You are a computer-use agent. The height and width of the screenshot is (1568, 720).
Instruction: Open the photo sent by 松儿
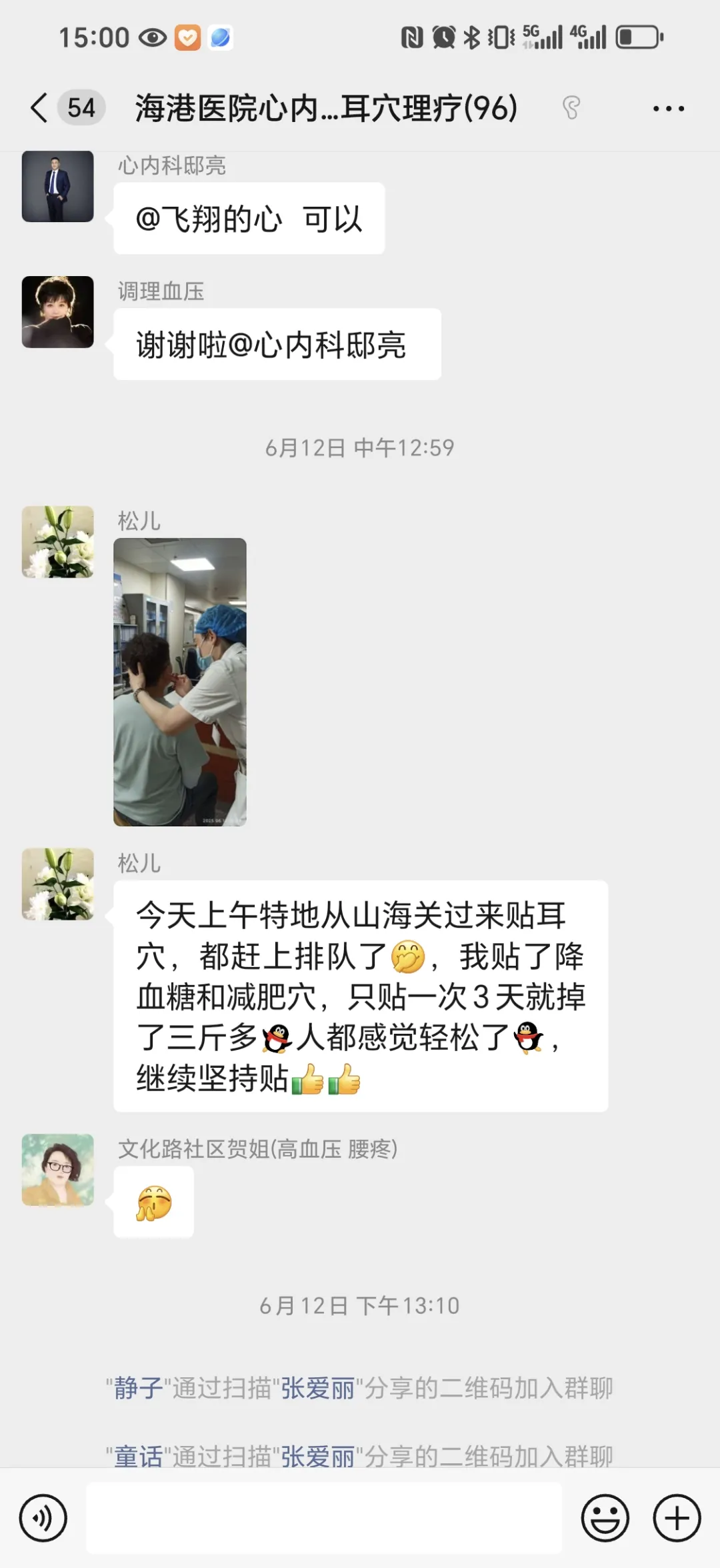pos(180,682)
